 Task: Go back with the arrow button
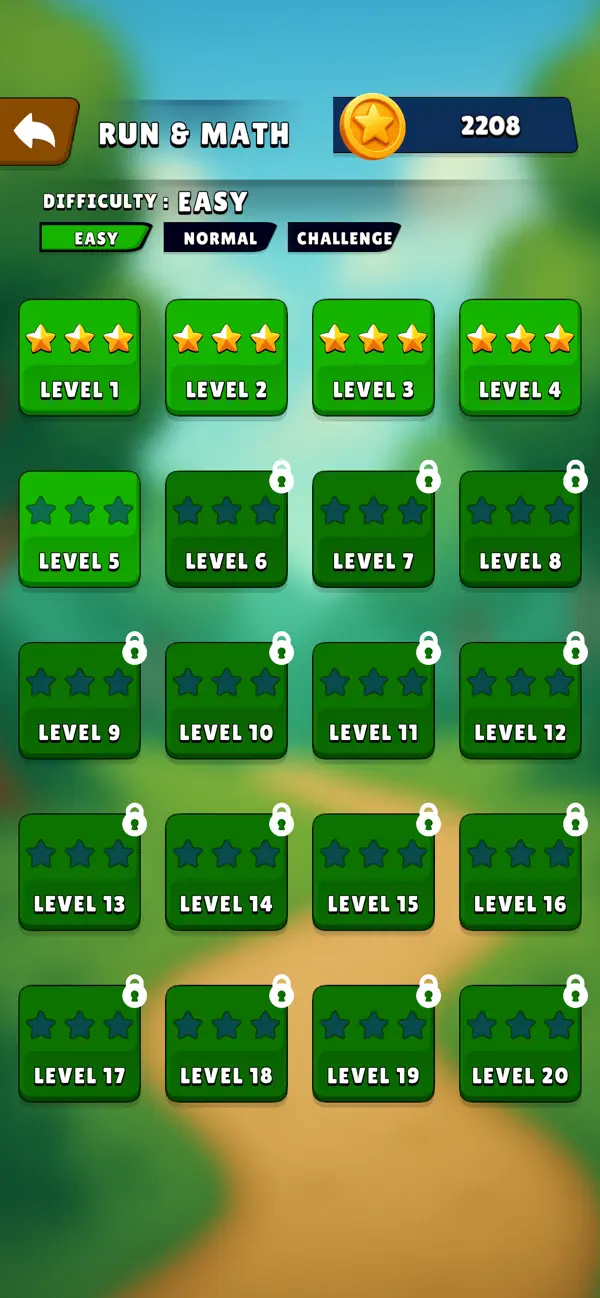[37, 131]
